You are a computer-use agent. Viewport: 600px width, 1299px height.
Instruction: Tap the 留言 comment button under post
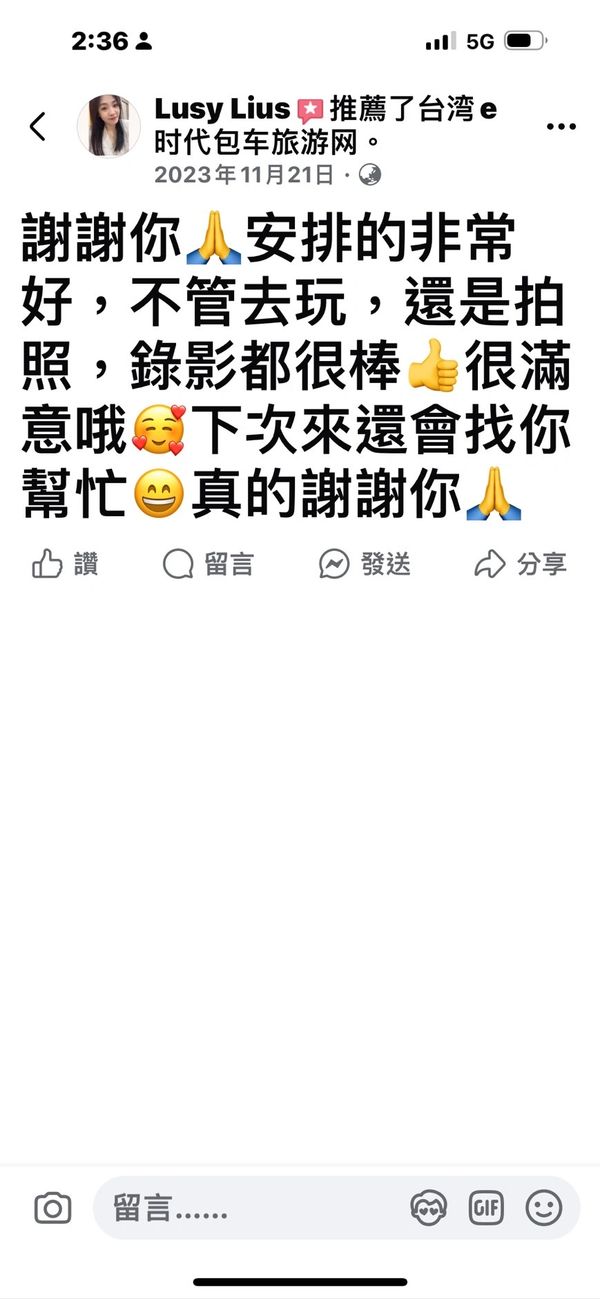point(208,564)
